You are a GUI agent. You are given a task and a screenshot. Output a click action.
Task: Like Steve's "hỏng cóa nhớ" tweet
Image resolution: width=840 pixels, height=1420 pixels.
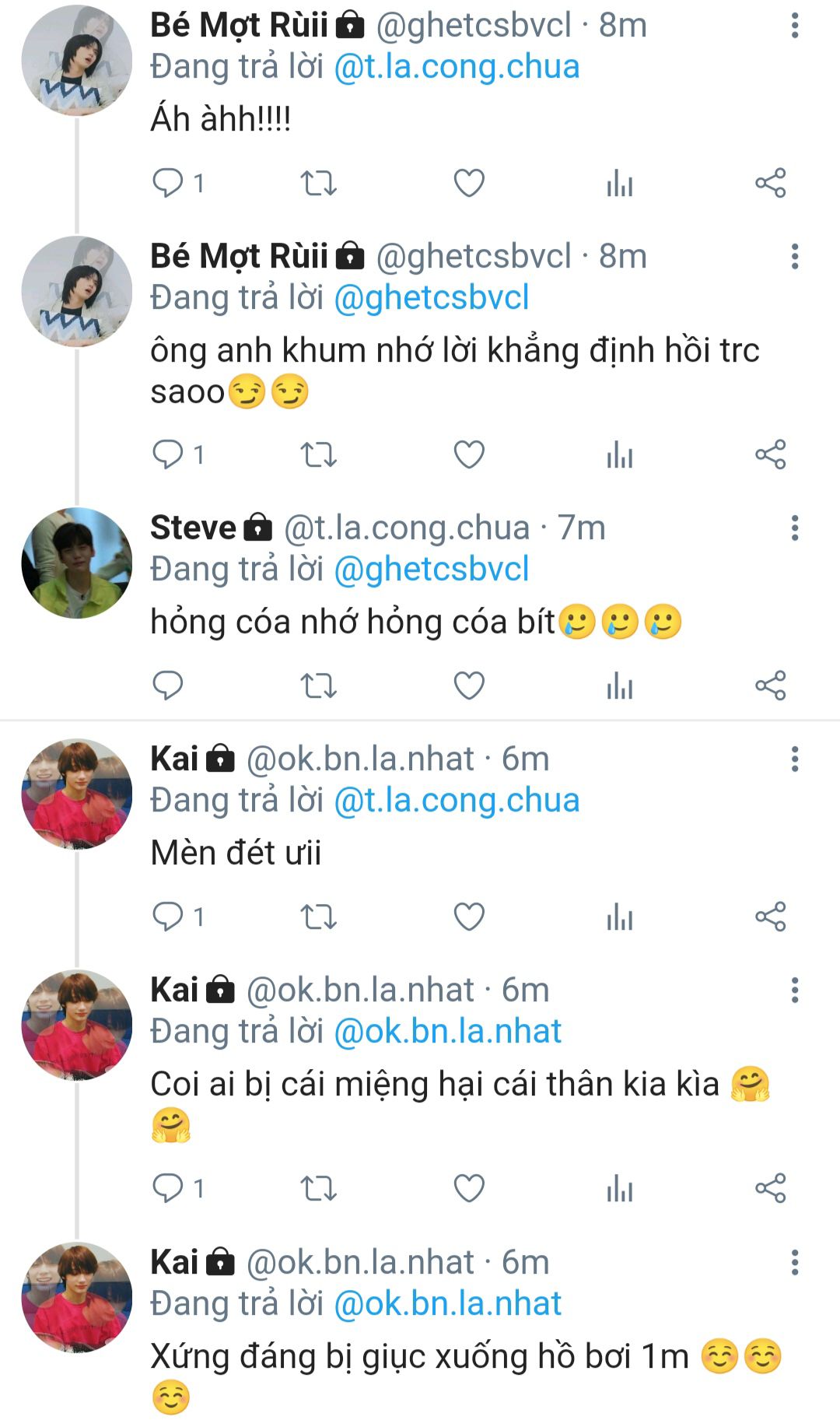[x=468, y=685]
